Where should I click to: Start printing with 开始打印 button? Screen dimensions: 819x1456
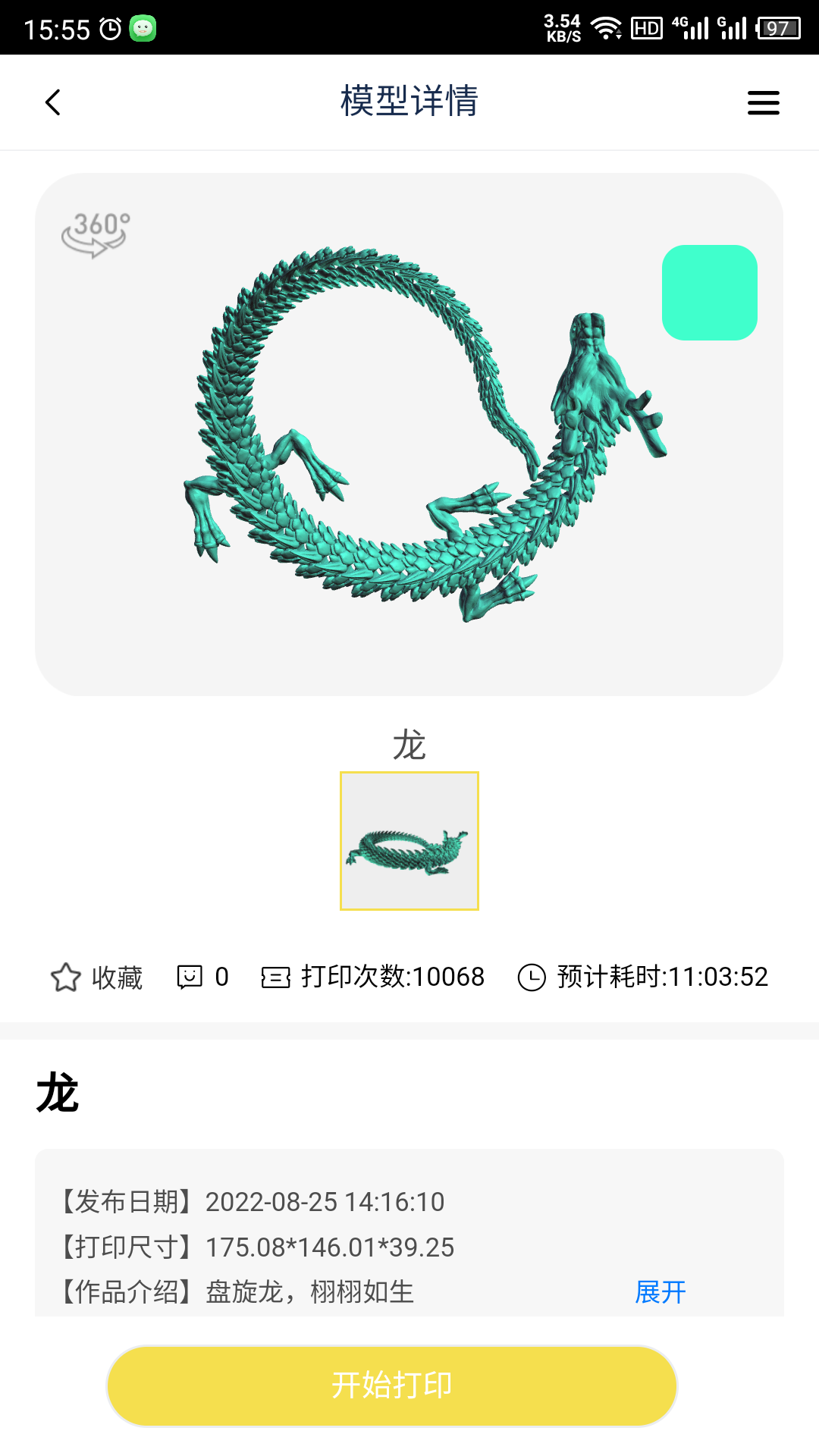392,1385
